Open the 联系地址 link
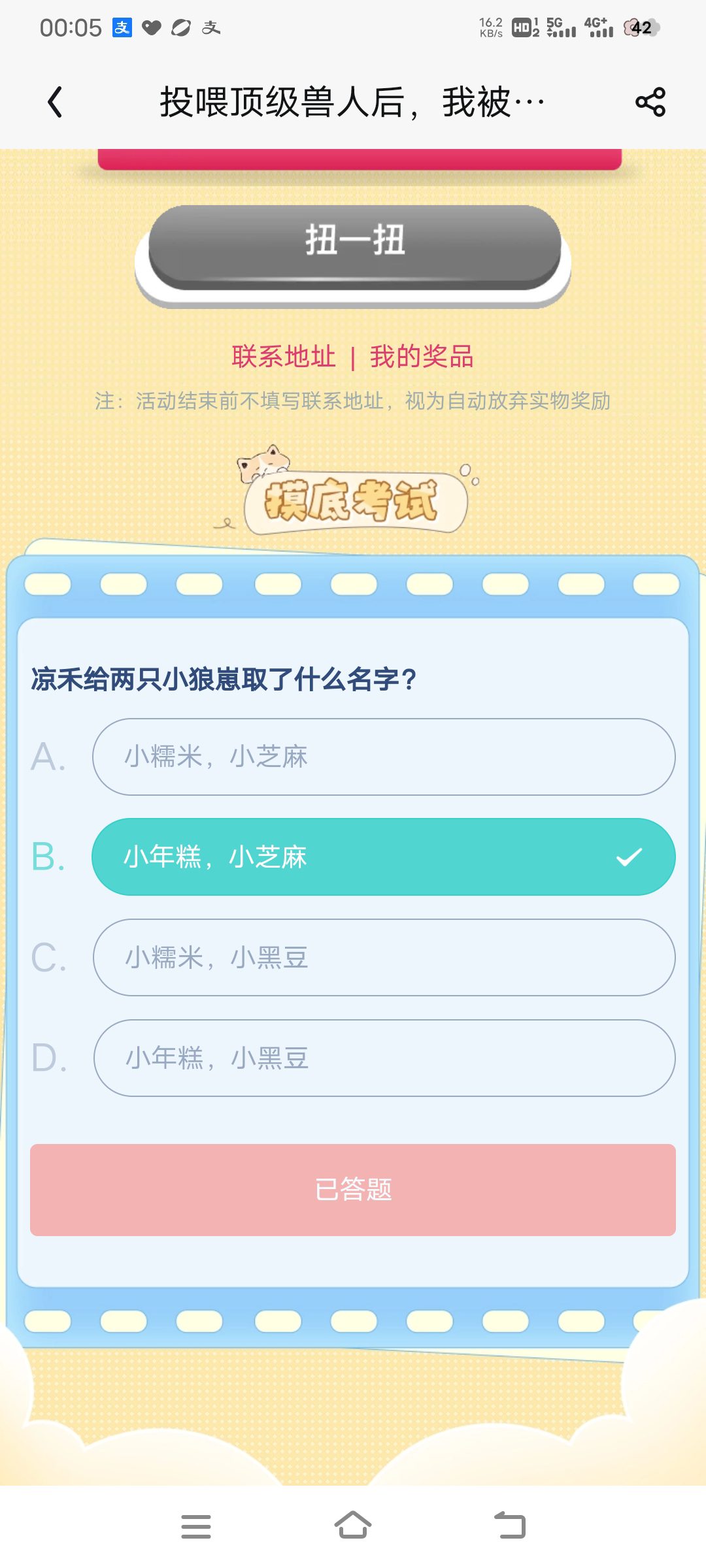The image size is (706, 1568). [x=283, y=357]
